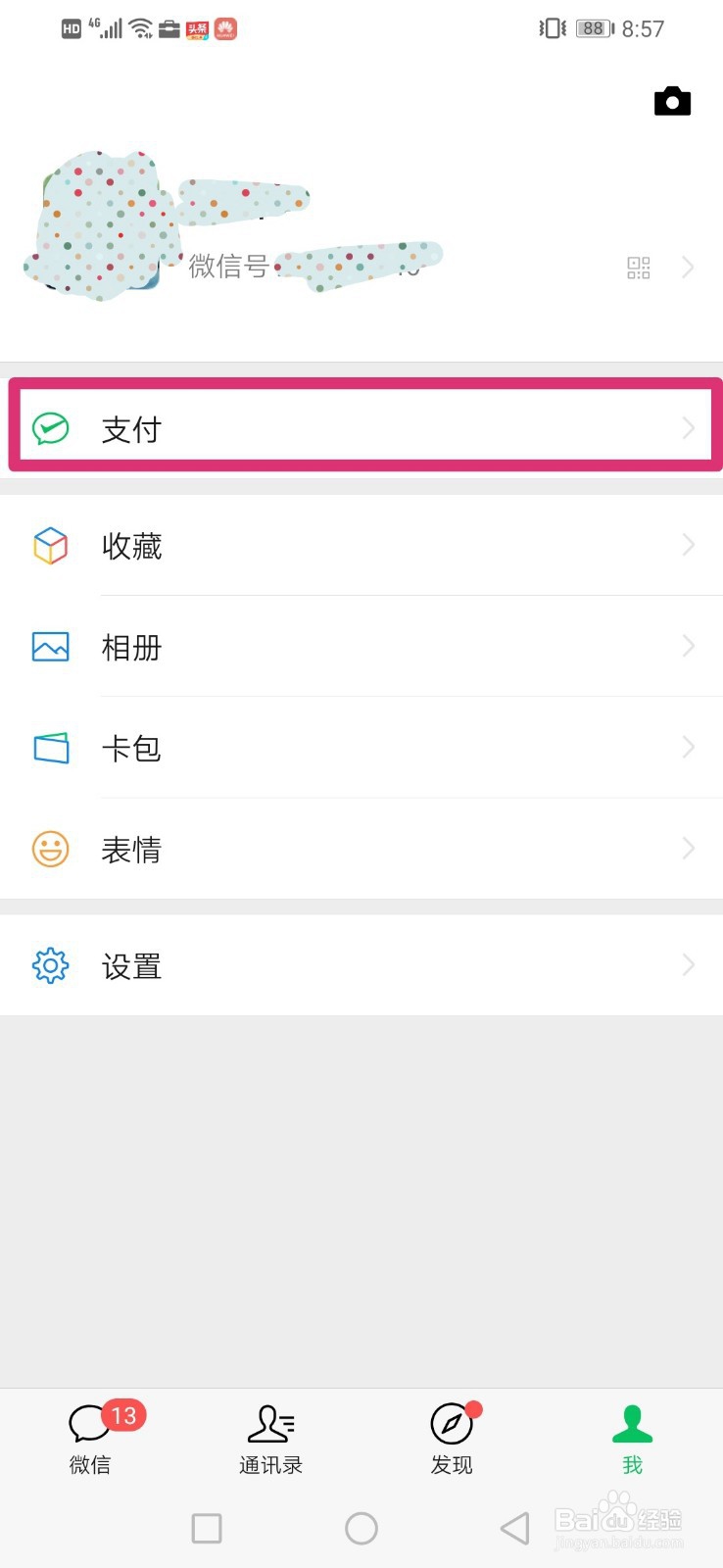Open the 表情 row to browse stickers
723x1568 pixels.
pos(294,849)
